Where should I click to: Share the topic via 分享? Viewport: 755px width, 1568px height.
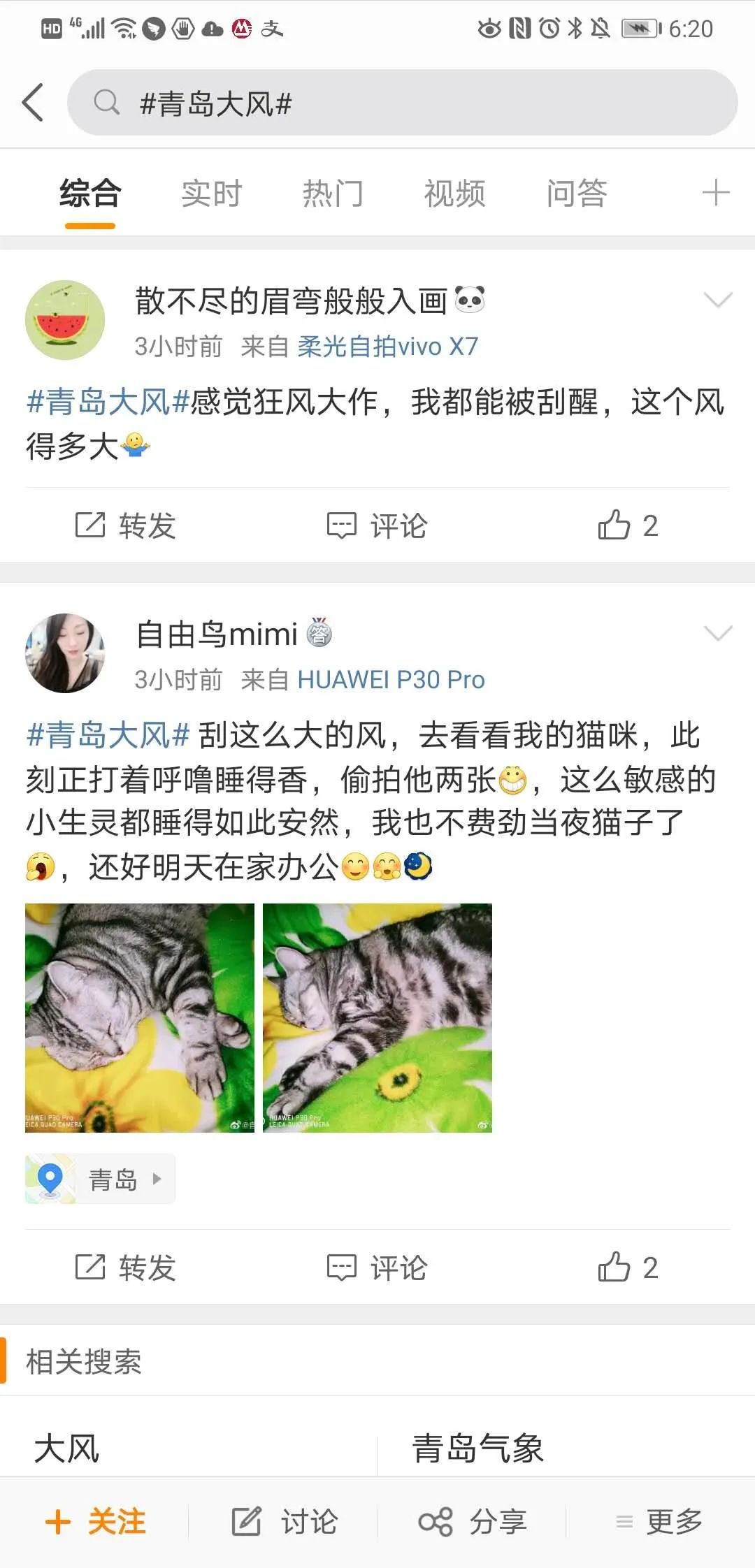(473, 1522)
